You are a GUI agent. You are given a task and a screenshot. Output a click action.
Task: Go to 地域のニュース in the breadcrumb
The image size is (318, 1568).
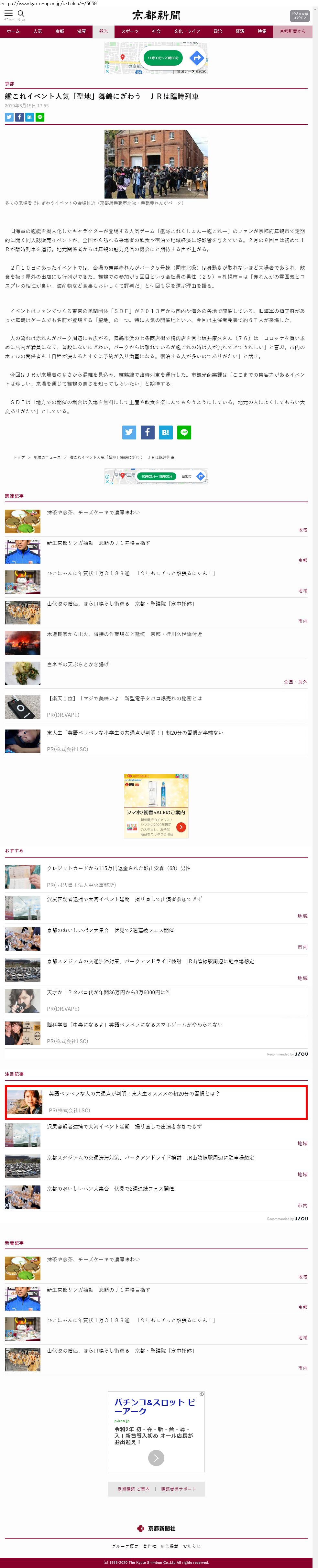(47, 457)
